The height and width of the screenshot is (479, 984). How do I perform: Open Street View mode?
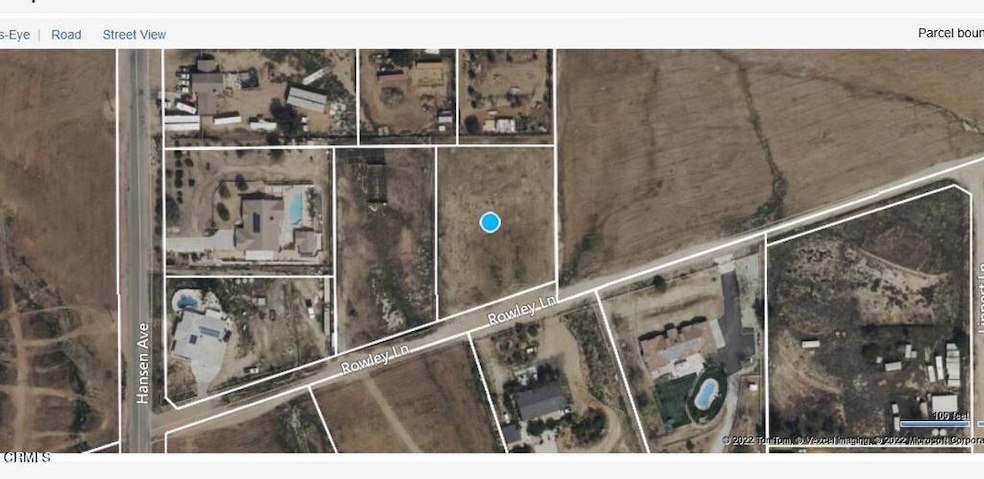pyautogui.click(x=134, y=34)
